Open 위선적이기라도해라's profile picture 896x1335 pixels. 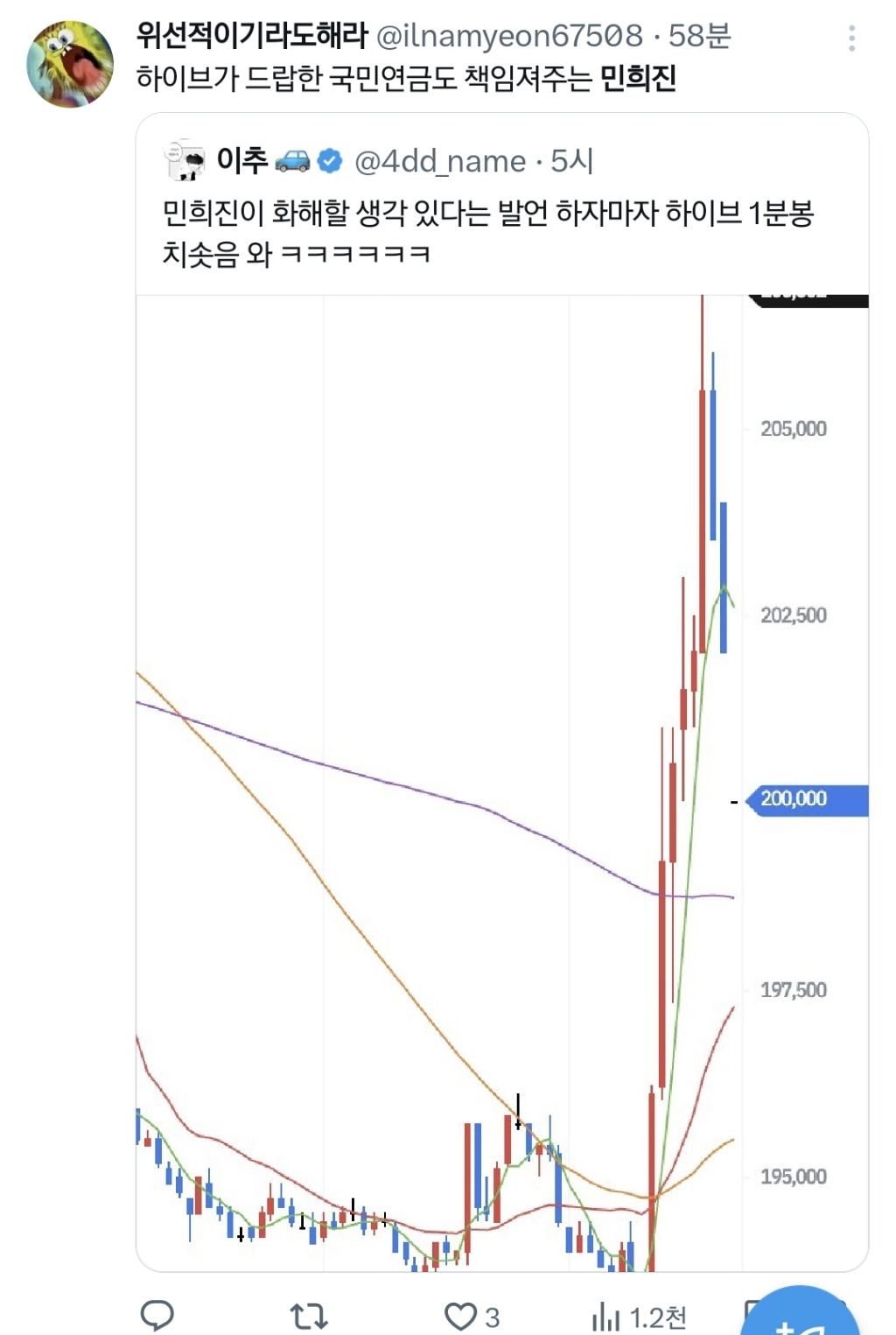click(x=70, y=65)
